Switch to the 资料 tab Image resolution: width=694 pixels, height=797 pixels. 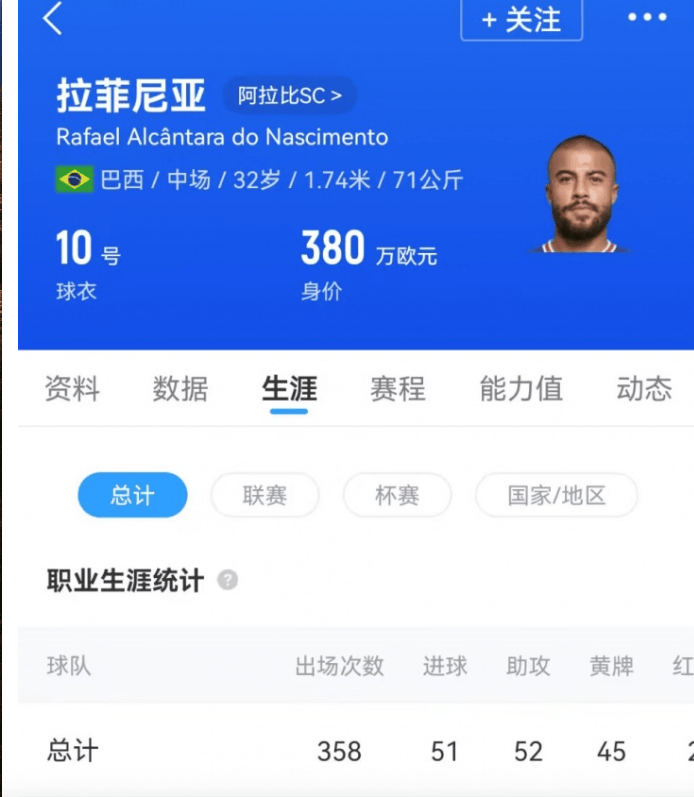(72, 389)
